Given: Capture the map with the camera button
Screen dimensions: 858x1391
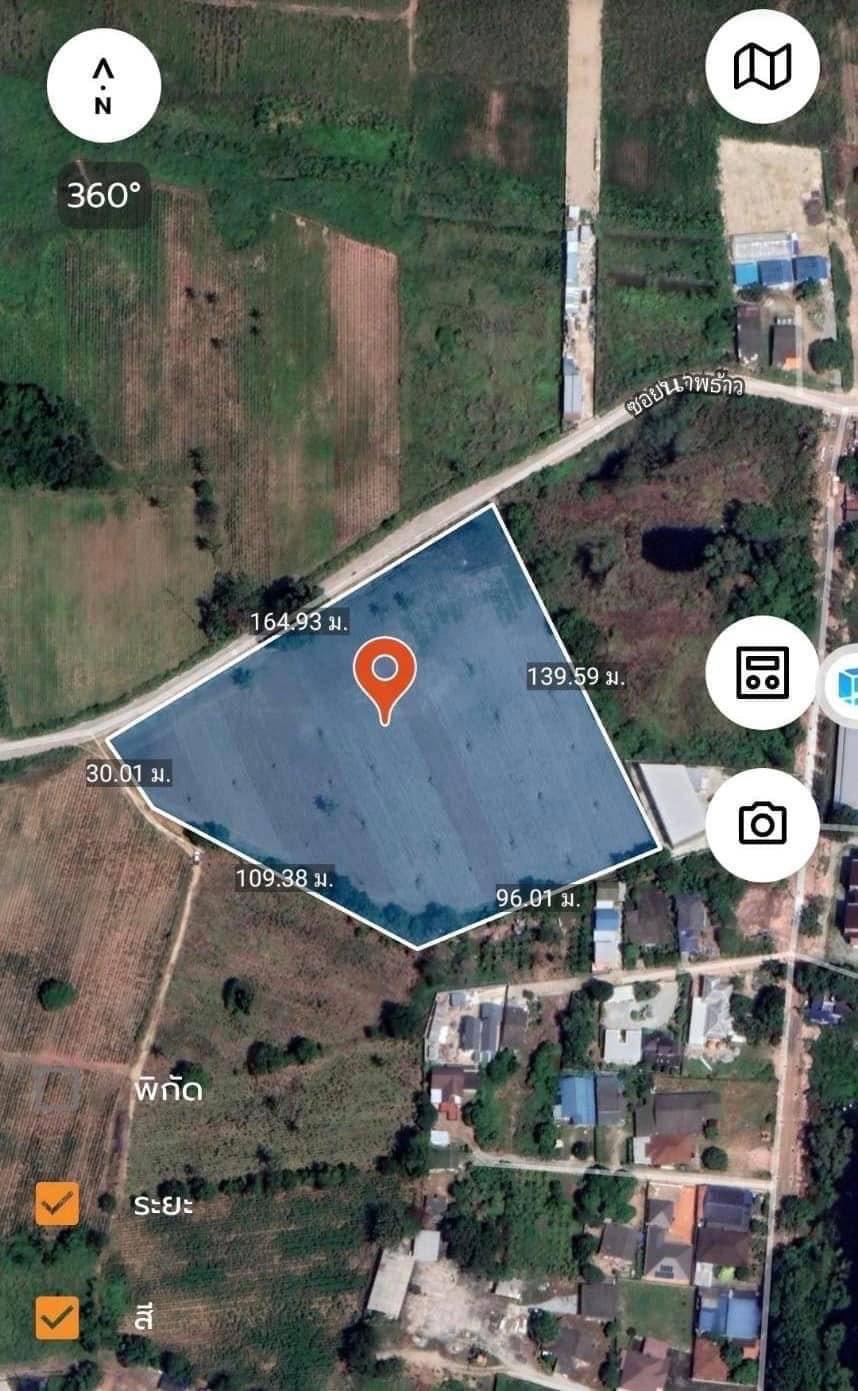Looking at the screenshot, I should click(x=762, y=824).
